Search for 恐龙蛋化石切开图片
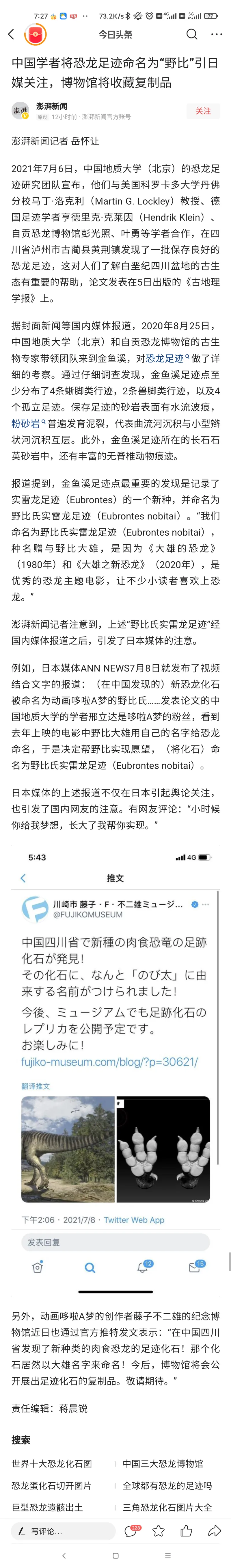Viewport: 231px width, 1568px height. tap(52, 1485)
